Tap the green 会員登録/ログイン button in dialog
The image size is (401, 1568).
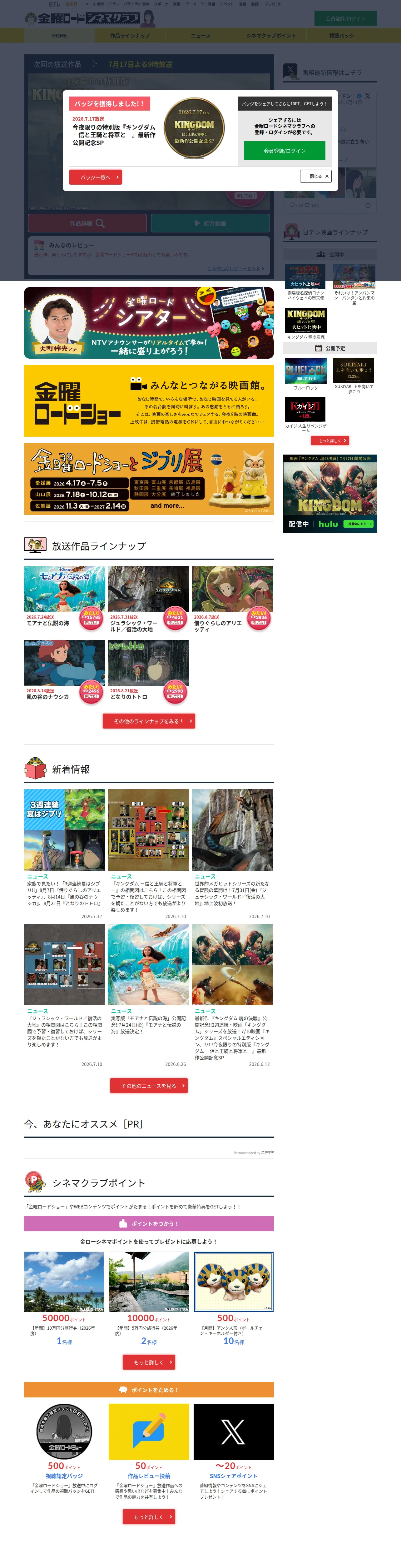[x=284, y=150]
